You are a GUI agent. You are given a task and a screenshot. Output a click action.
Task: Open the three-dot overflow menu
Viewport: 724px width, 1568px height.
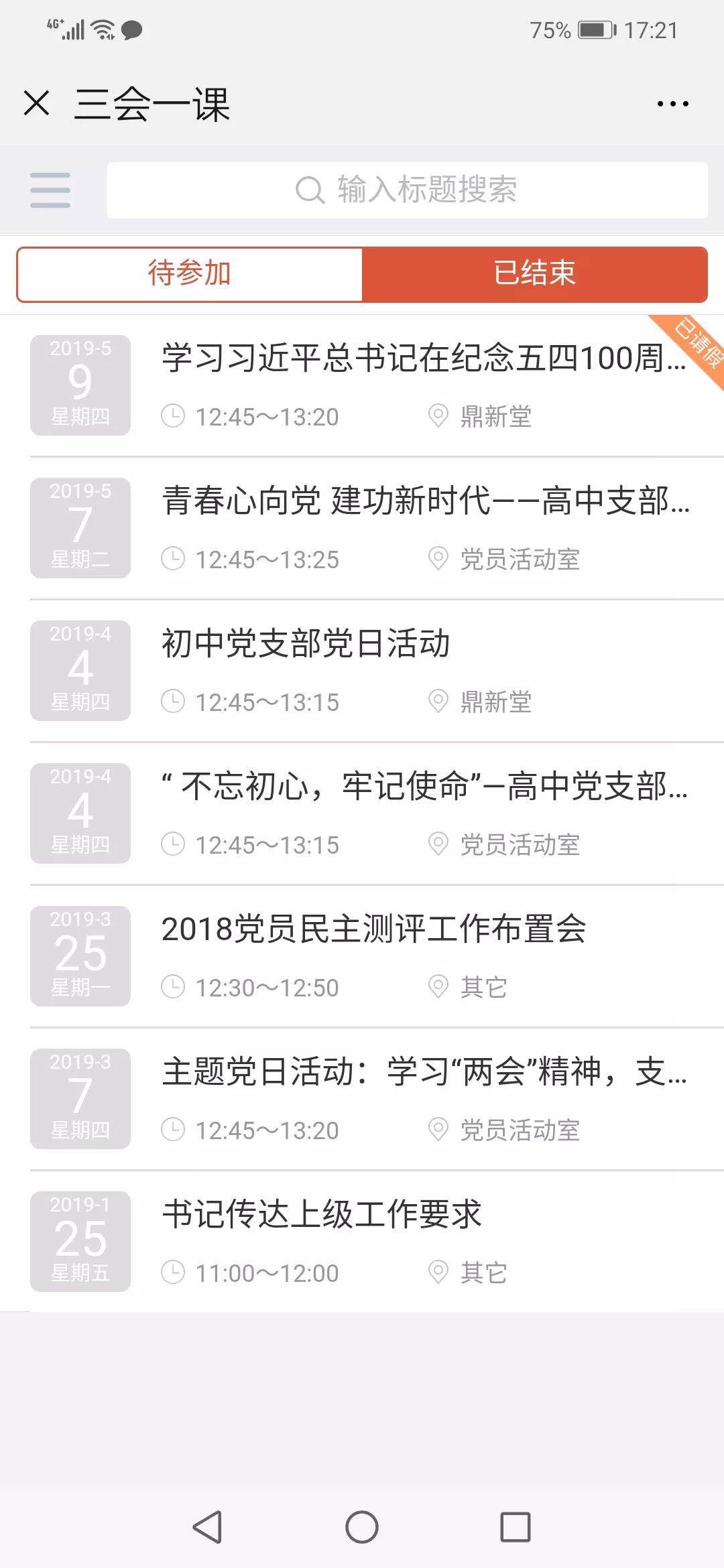[x=672, y=104]
